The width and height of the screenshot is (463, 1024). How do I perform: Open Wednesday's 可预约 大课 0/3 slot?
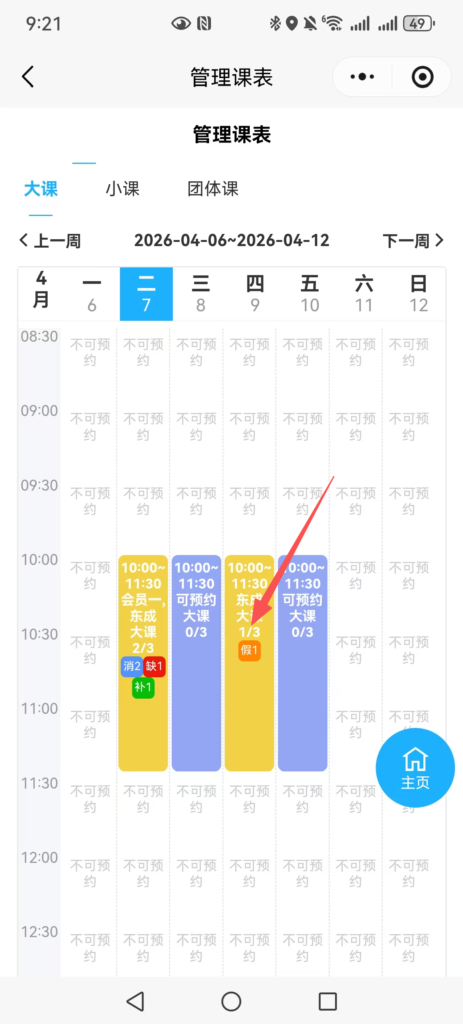click(x=196, y=663)
